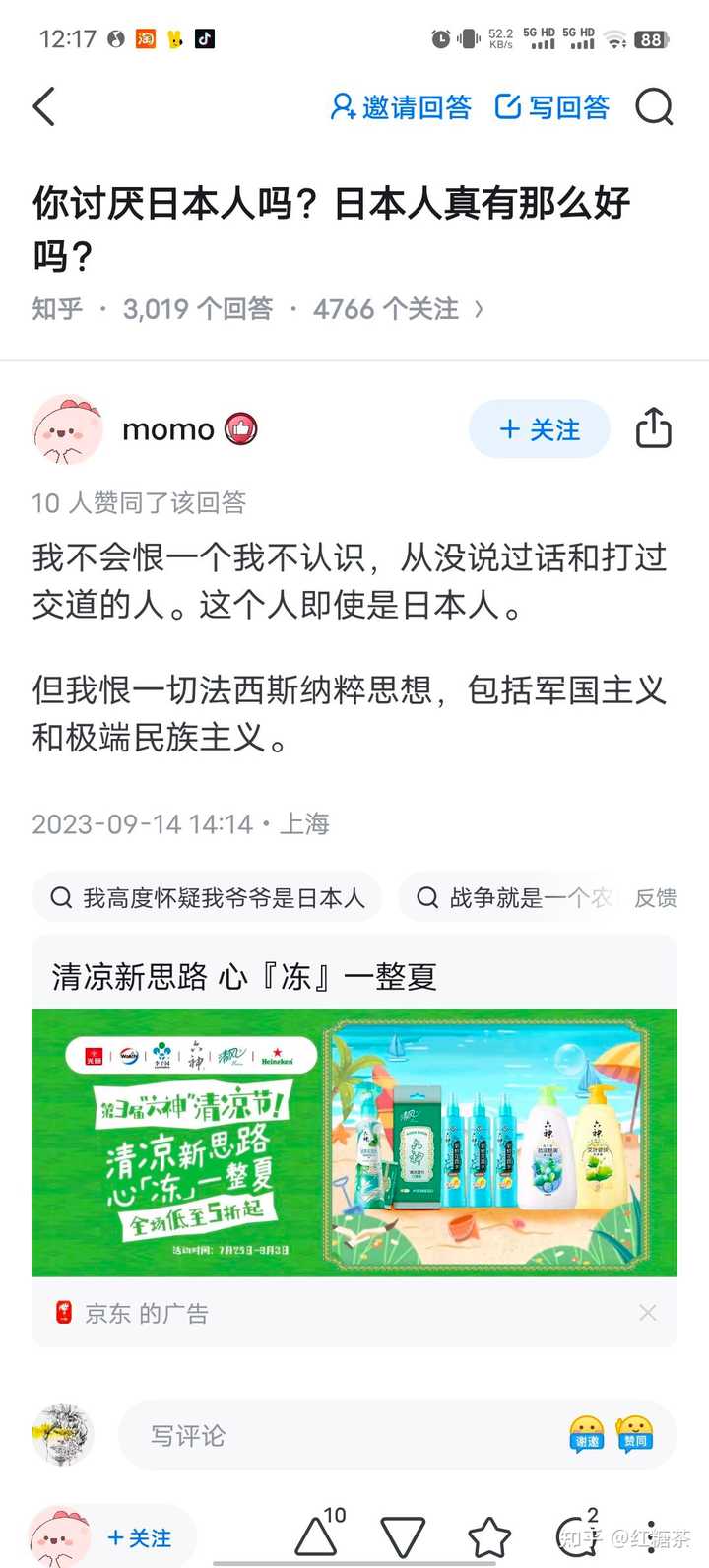This screenshot has width=709, height=1568.
Task: Tap the bottom 关注 follow button
Action: pos(139,1537)
